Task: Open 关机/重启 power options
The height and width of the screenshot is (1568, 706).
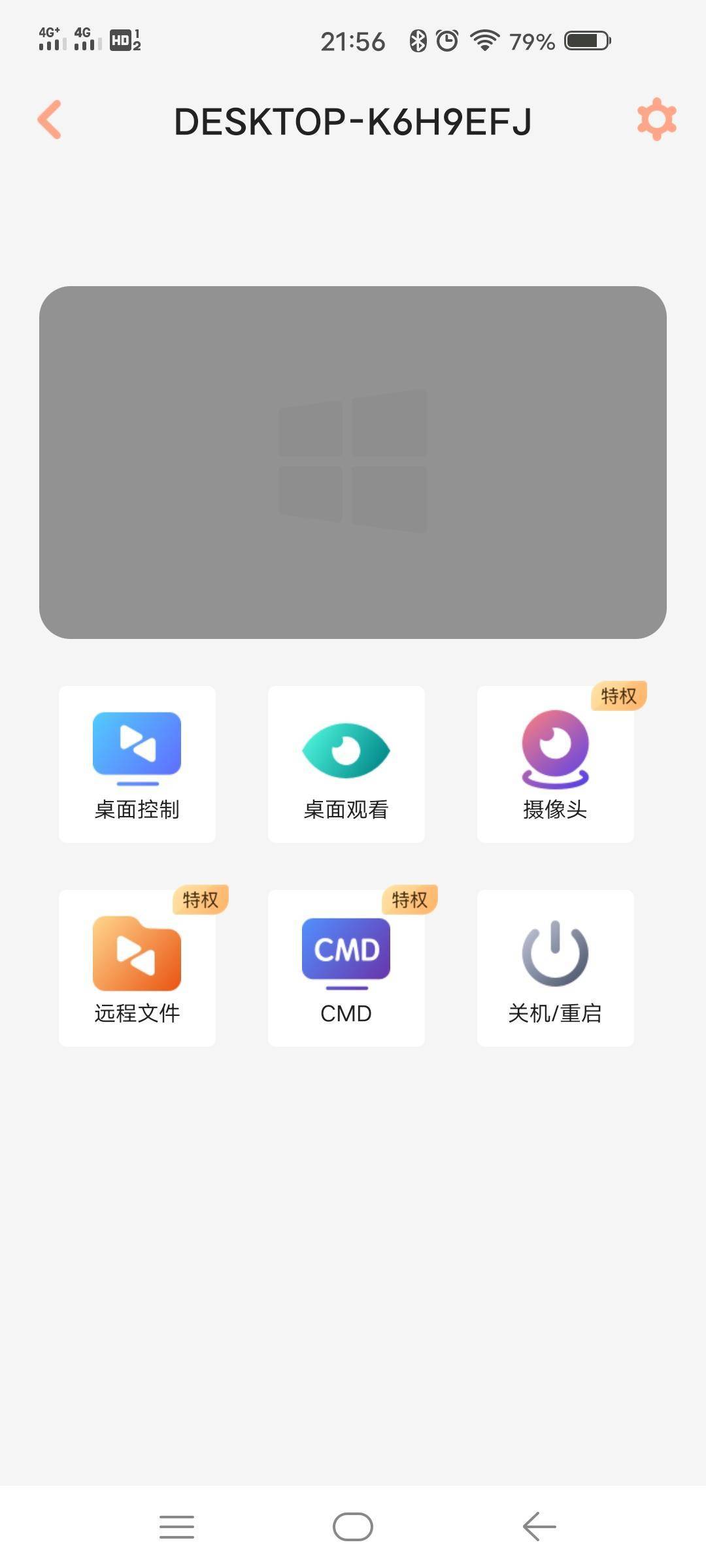Action: tap(556, 968)
